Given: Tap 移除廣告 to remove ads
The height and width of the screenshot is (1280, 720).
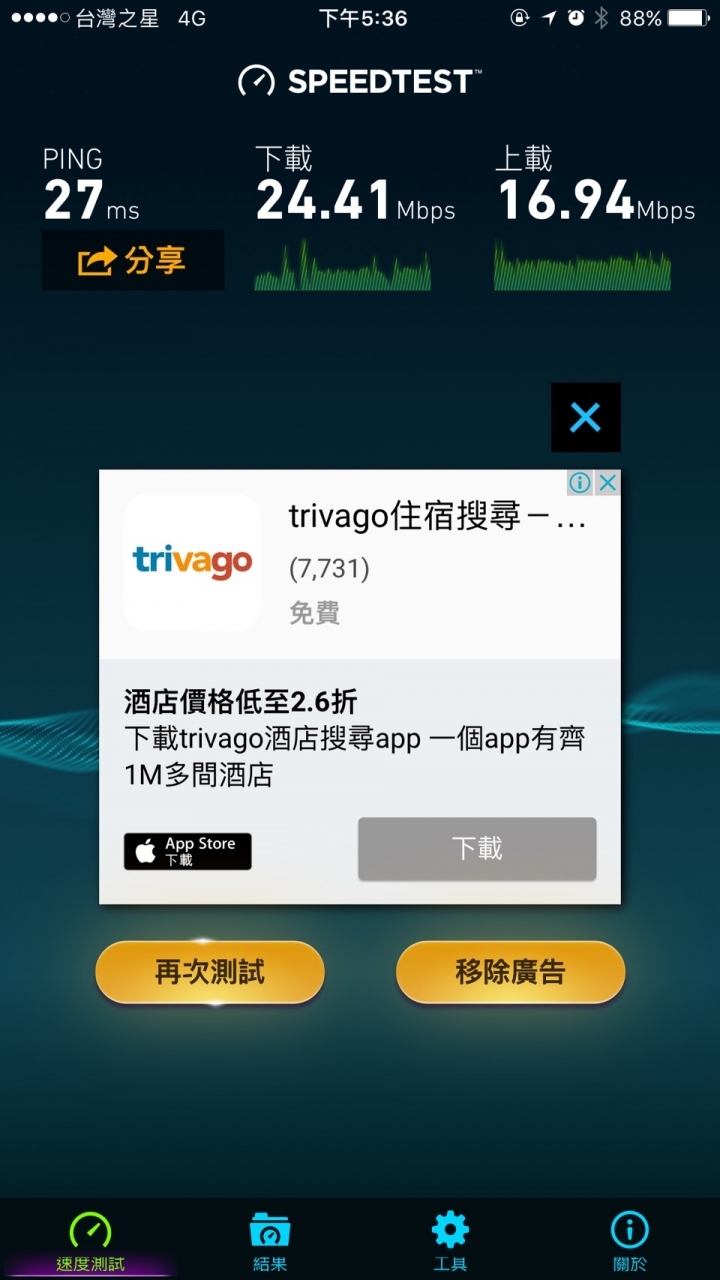Looking at the screenshot, I should pyautogui.click(x=510, y=972).
